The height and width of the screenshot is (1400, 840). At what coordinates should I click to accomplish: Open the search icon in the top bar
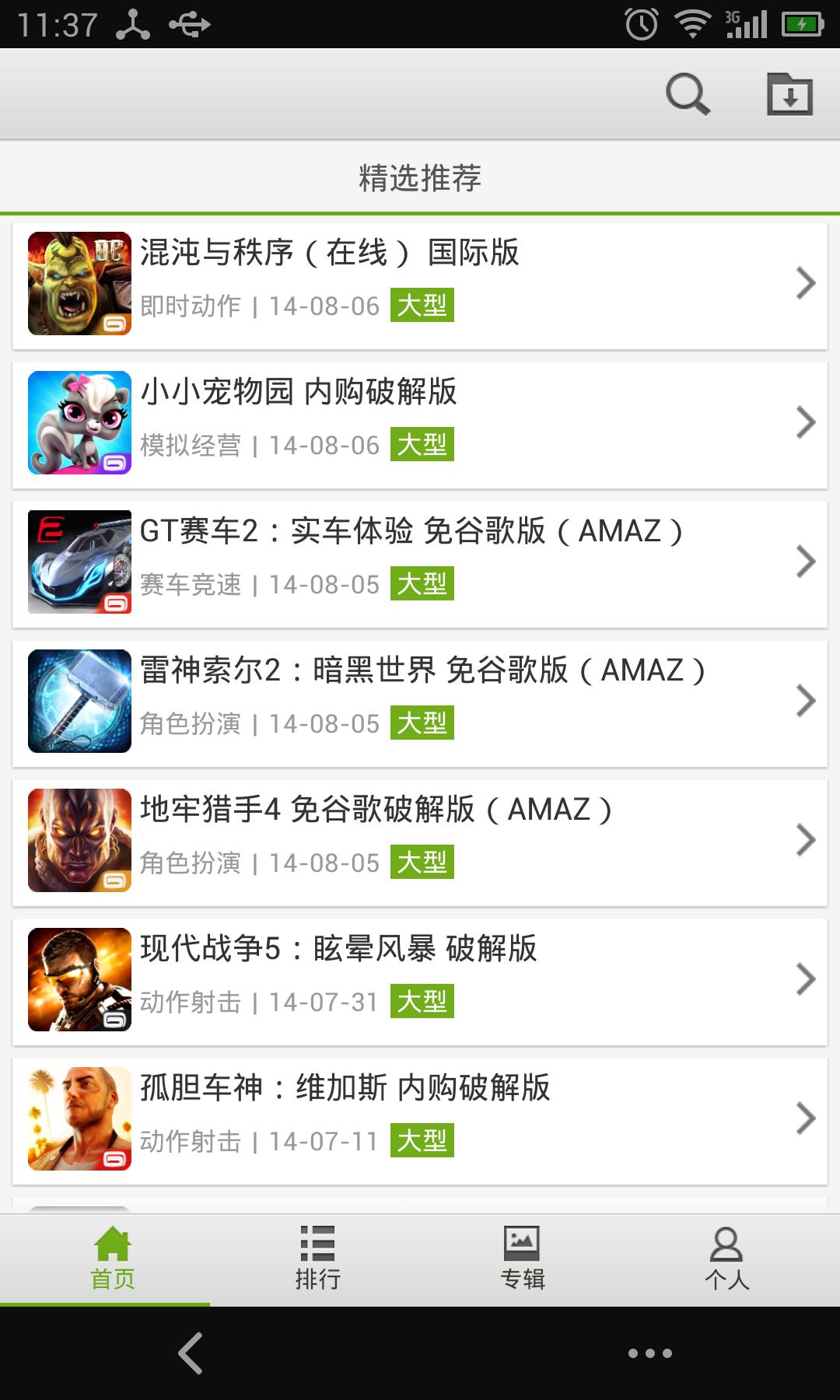coord(688,93)
